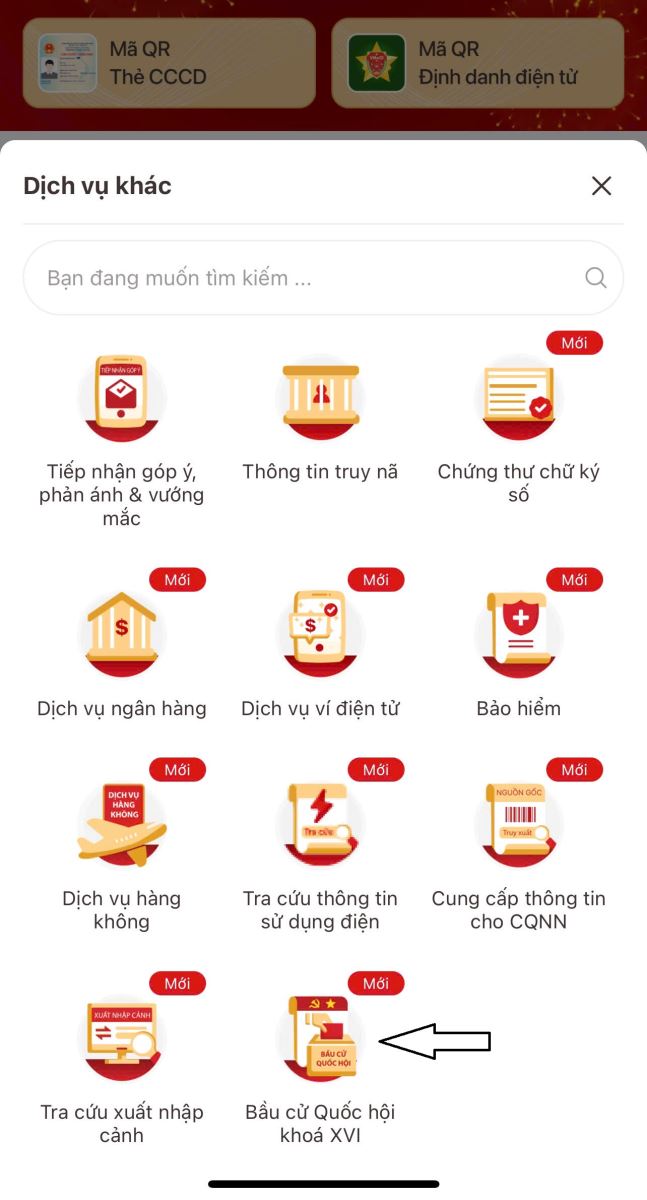
Task: Open Mã QR Thẻ CCCD
Action: click(x=168, y=63)
